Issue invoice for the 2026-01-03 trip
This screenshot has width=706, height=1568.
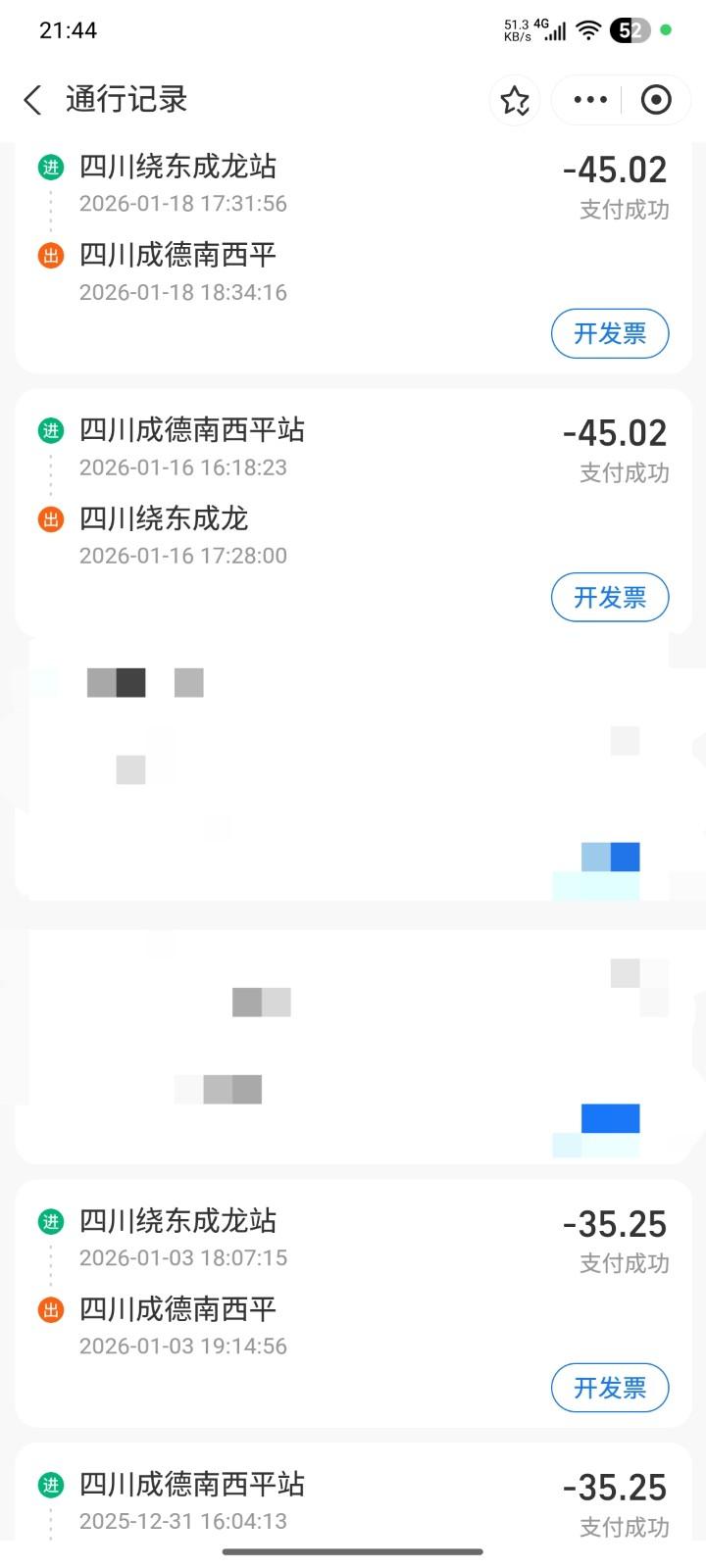pos(609,1389)
